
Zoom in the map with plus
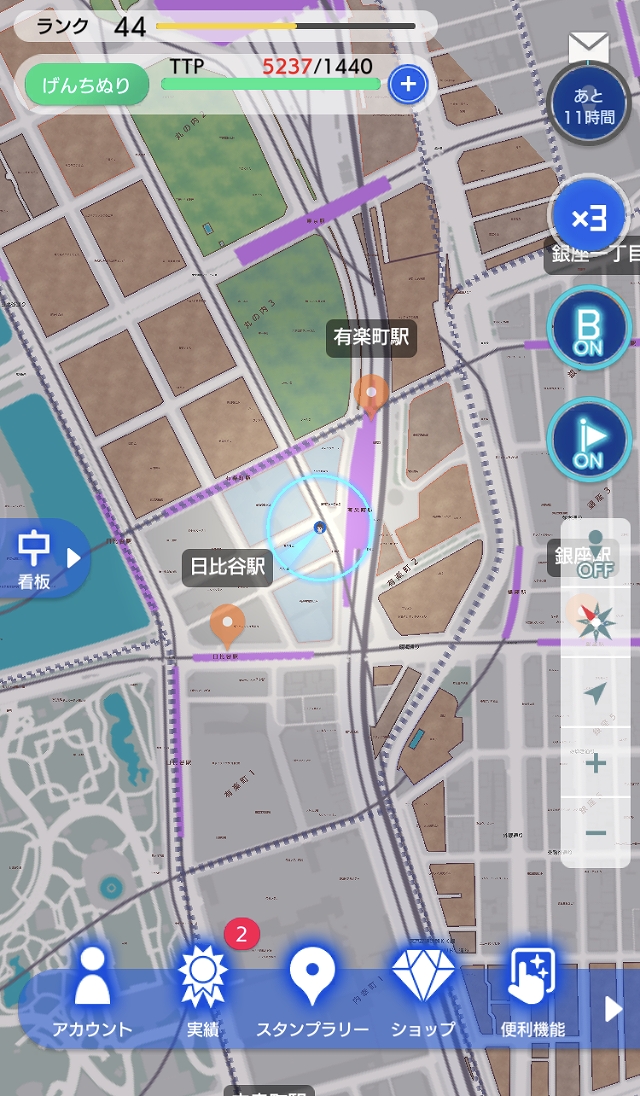[x=596, y=764]
